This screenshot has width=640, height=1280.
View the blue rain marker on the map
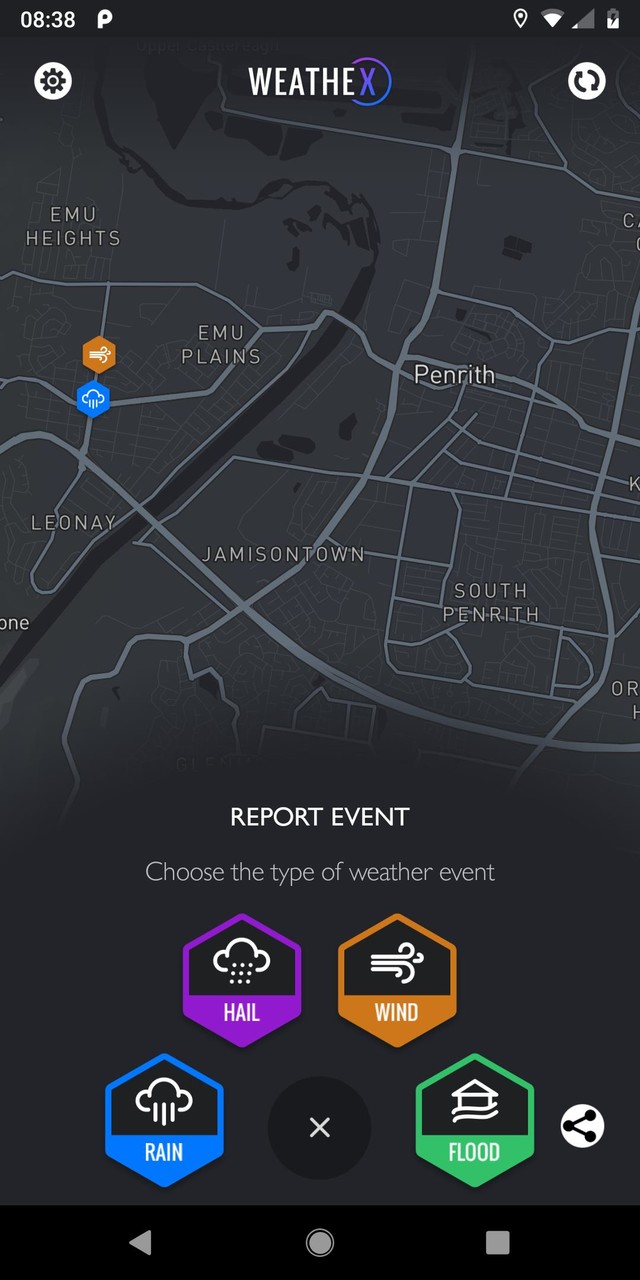93,399
